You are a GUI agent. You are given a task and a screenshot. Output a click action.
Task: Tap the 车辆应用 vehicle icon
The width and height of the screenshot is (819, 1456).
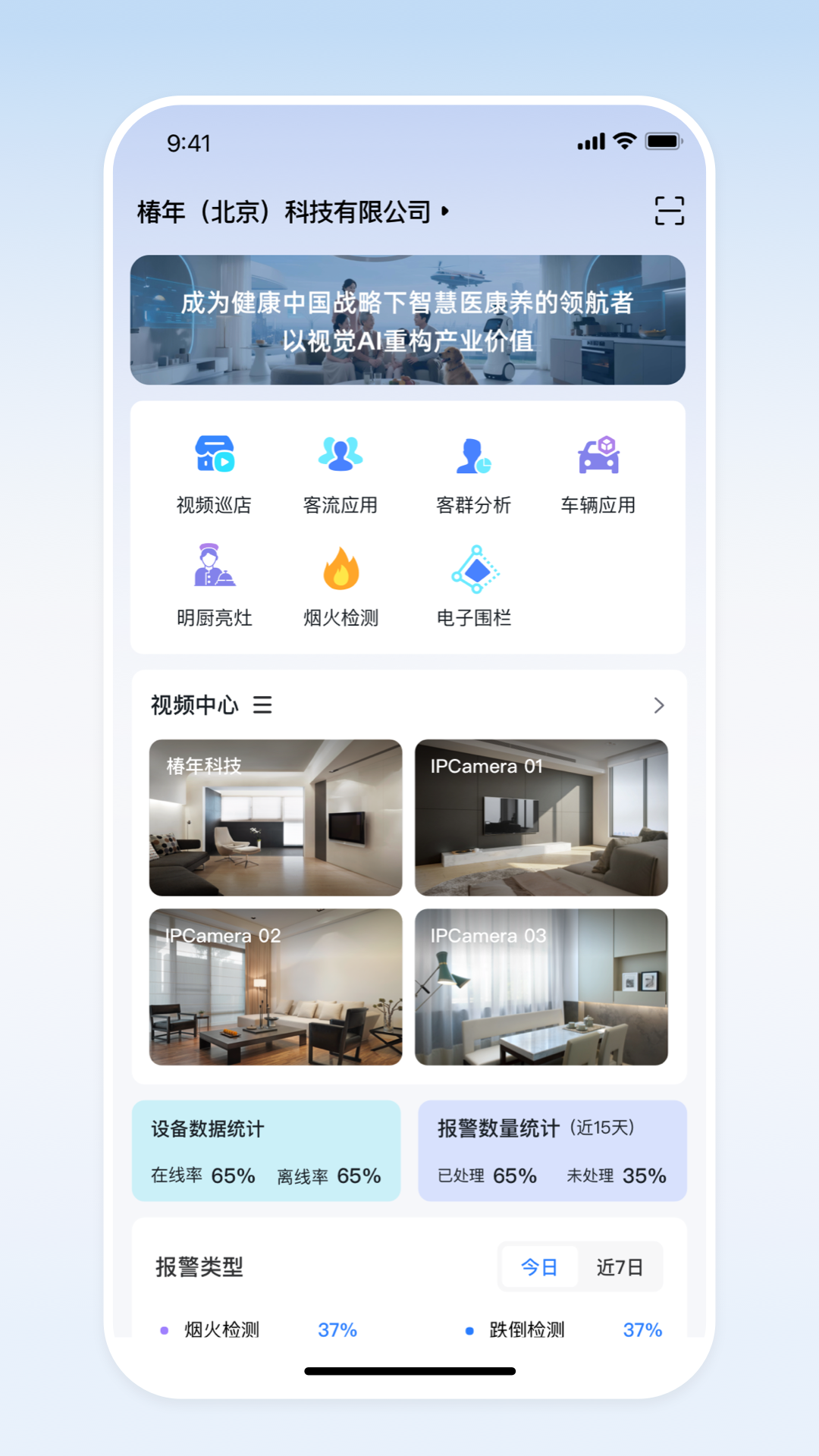click(x=598, y=470)
